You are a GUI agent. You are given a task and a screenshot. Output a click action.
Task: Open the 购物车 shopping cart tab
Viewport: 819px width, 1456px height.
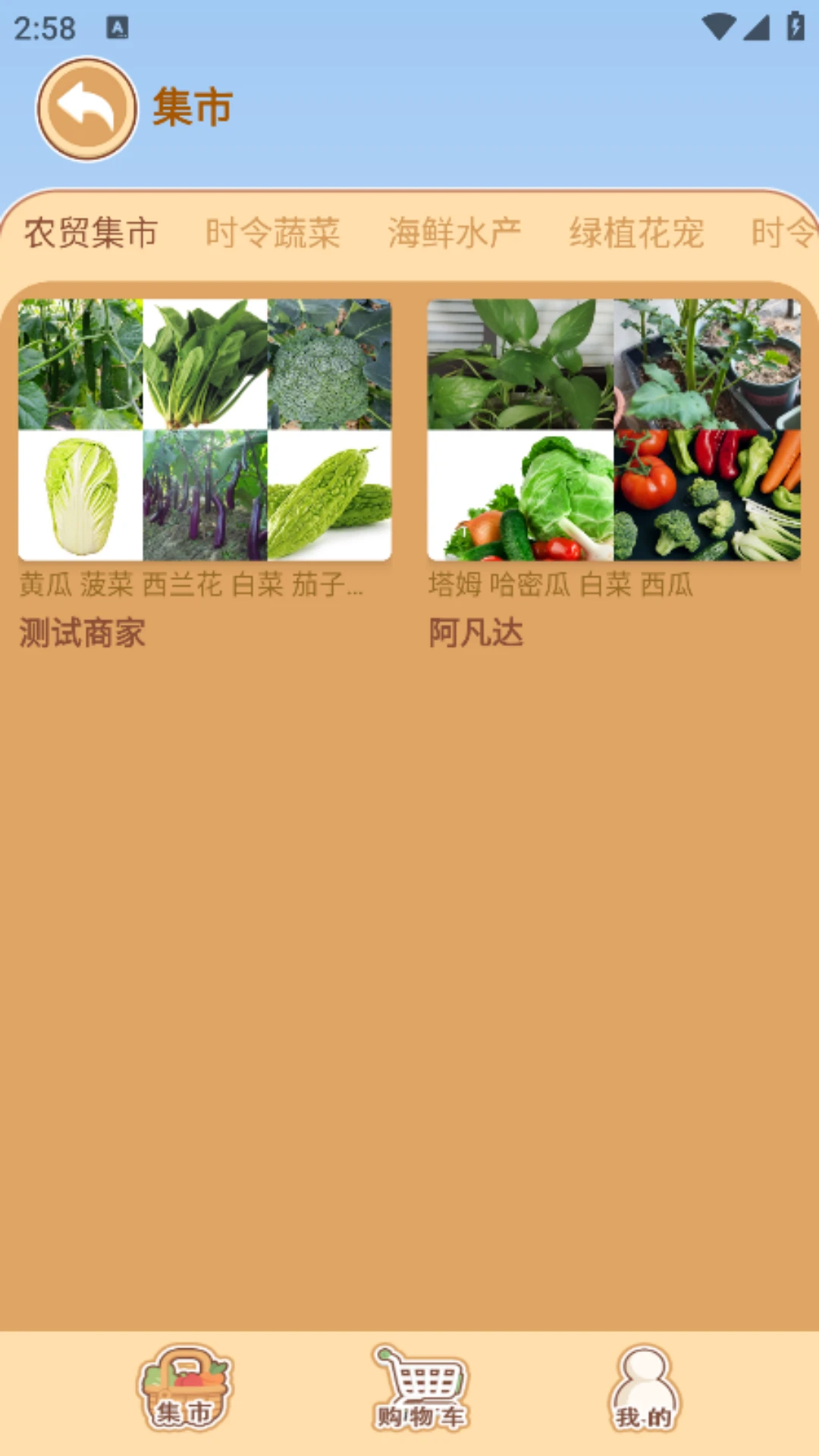click(420, 1389)
